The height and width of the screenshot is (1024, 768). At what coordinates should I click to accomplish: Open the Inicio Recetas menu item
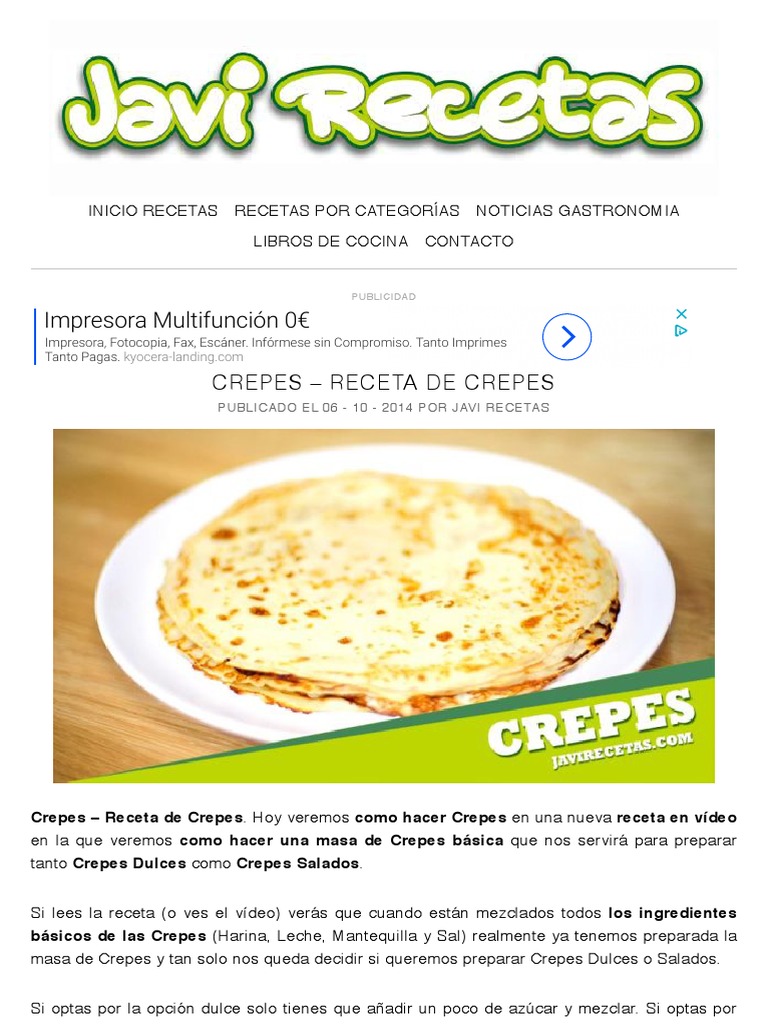[153, 211]
